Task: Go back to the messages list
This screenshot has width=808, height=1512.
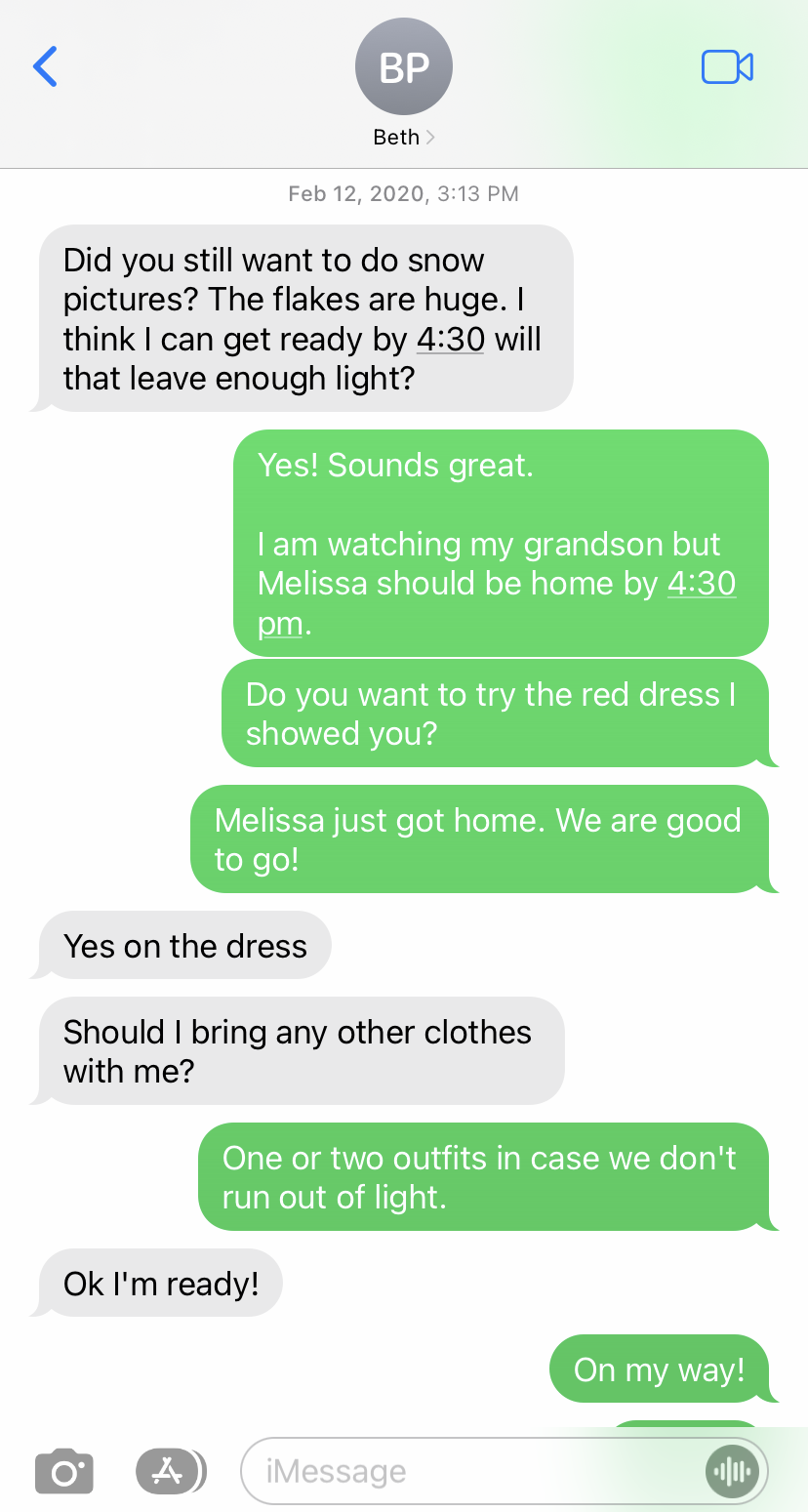Action: click(x=45, y=66)
